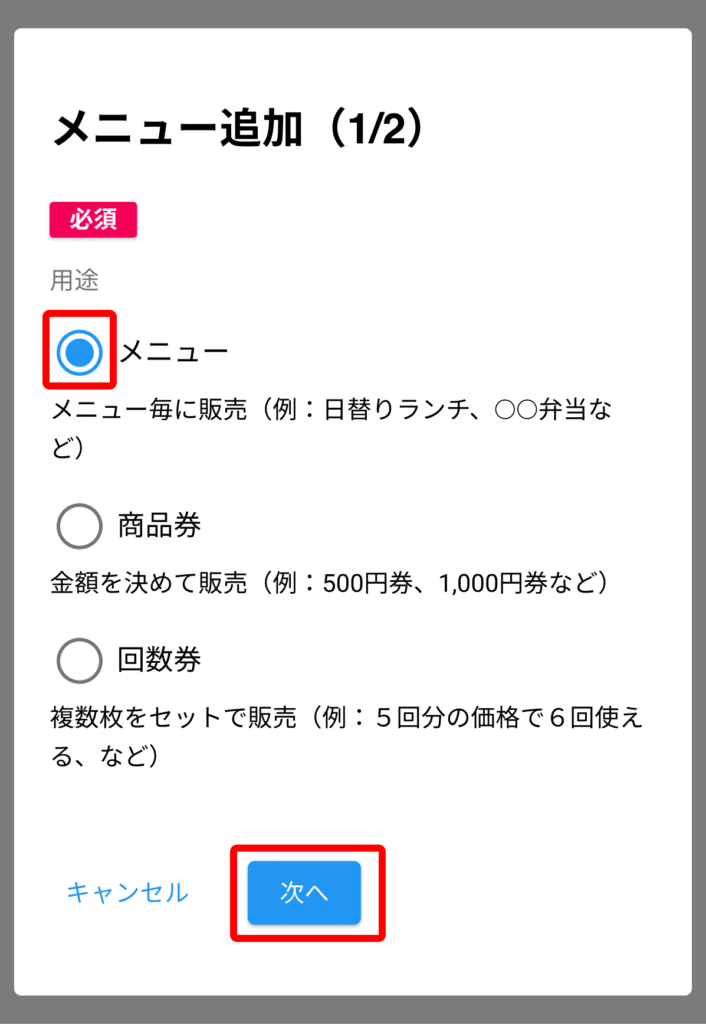
Task: Pick the 回数券 radio option
Action: tap(80, 660)
